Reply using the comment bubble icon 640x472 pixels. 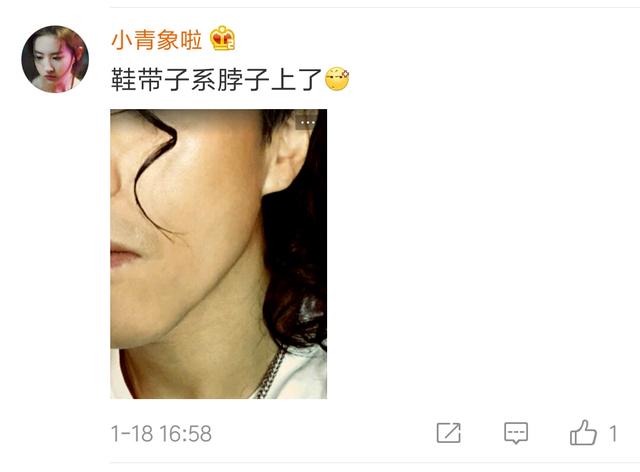coord(516,433)
